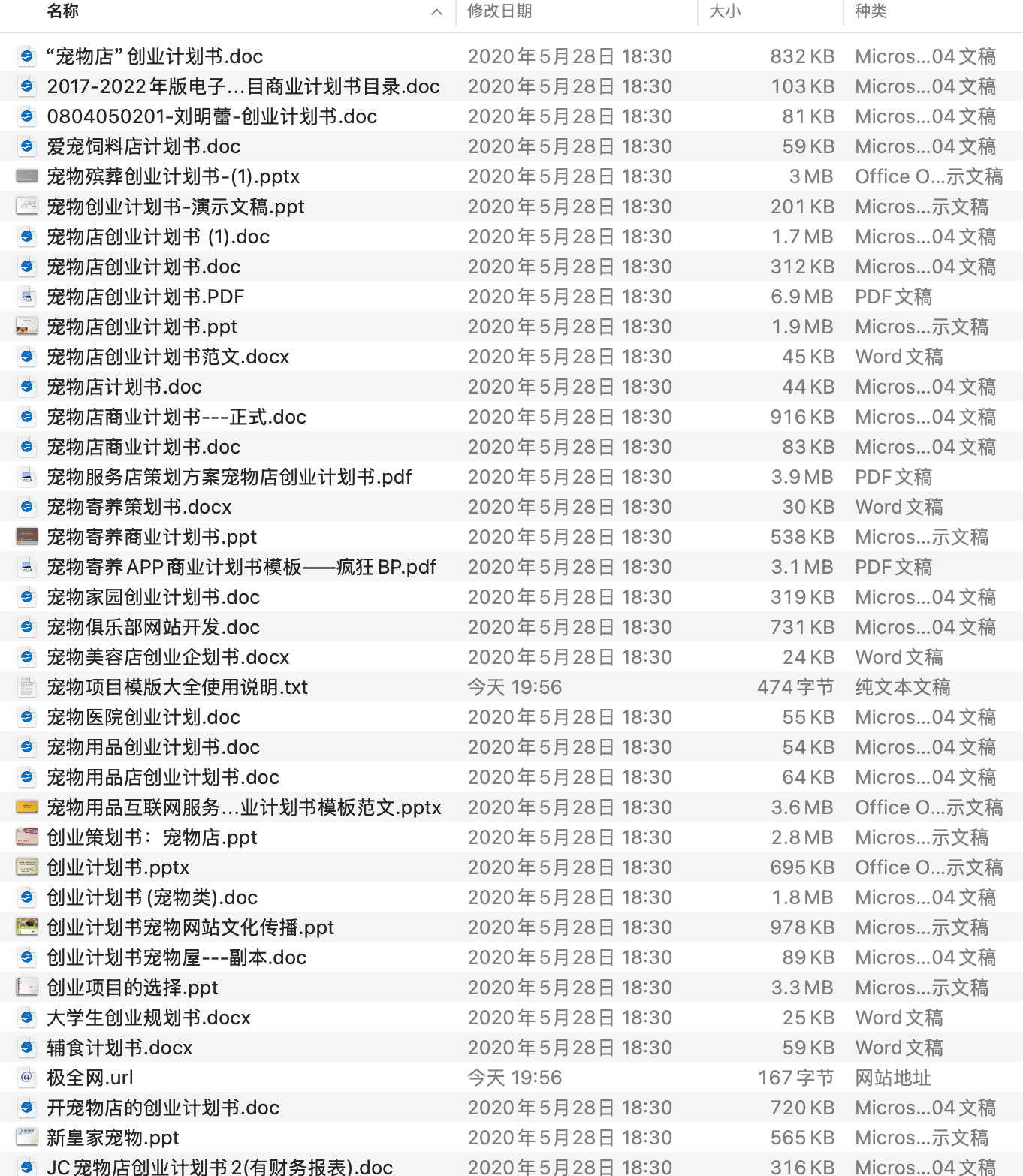Sort files by the 大小 column
This screenshot has width=1023, height=1176.
(725, 11)
